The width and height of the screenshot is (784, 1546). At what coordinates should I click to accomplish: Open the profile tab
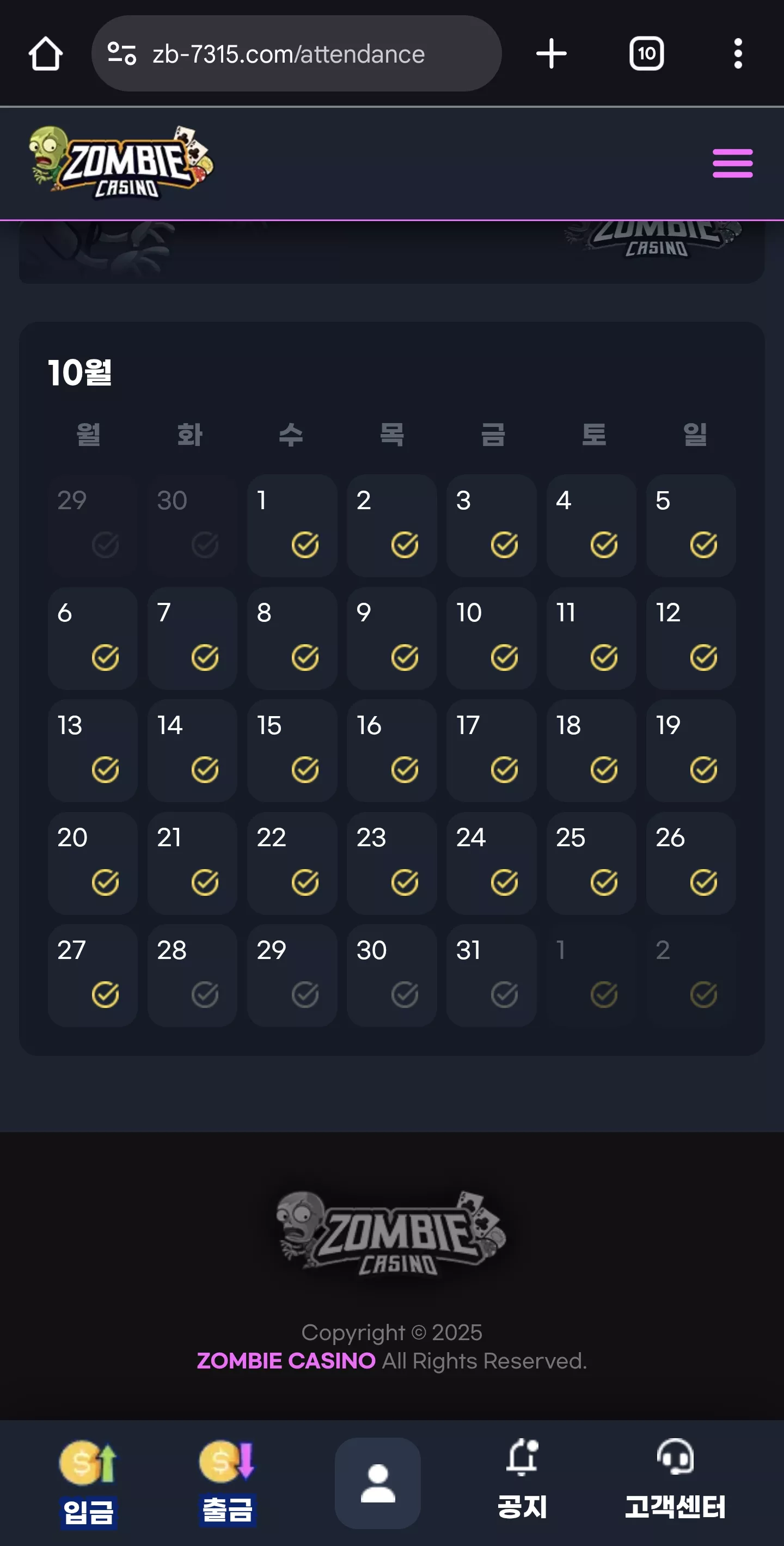pos(377,1482)
